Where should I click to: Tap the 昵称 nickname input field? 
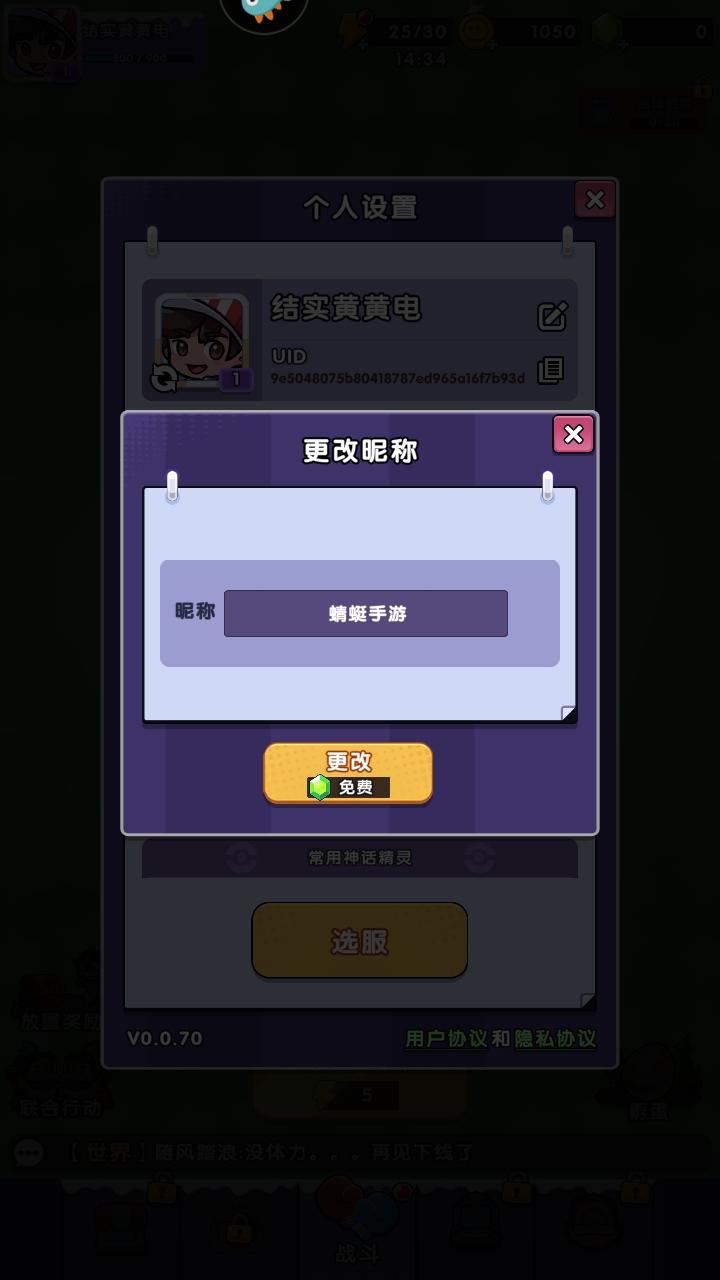[366, 613]
